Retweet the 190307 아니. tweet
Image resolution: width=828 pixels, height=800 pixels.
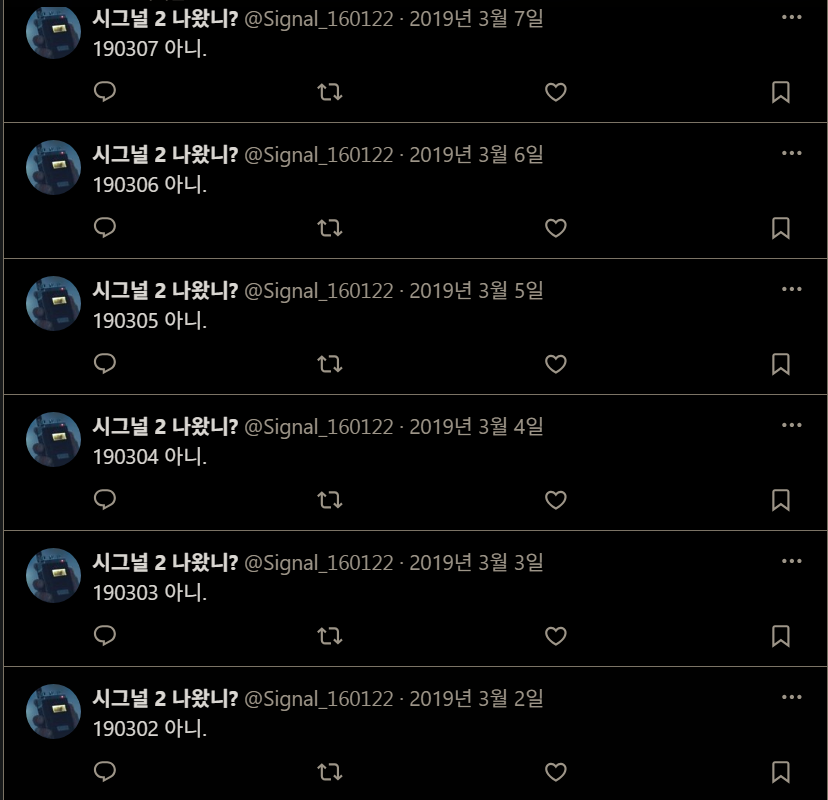pyautogui.click(x=330, y=92)
